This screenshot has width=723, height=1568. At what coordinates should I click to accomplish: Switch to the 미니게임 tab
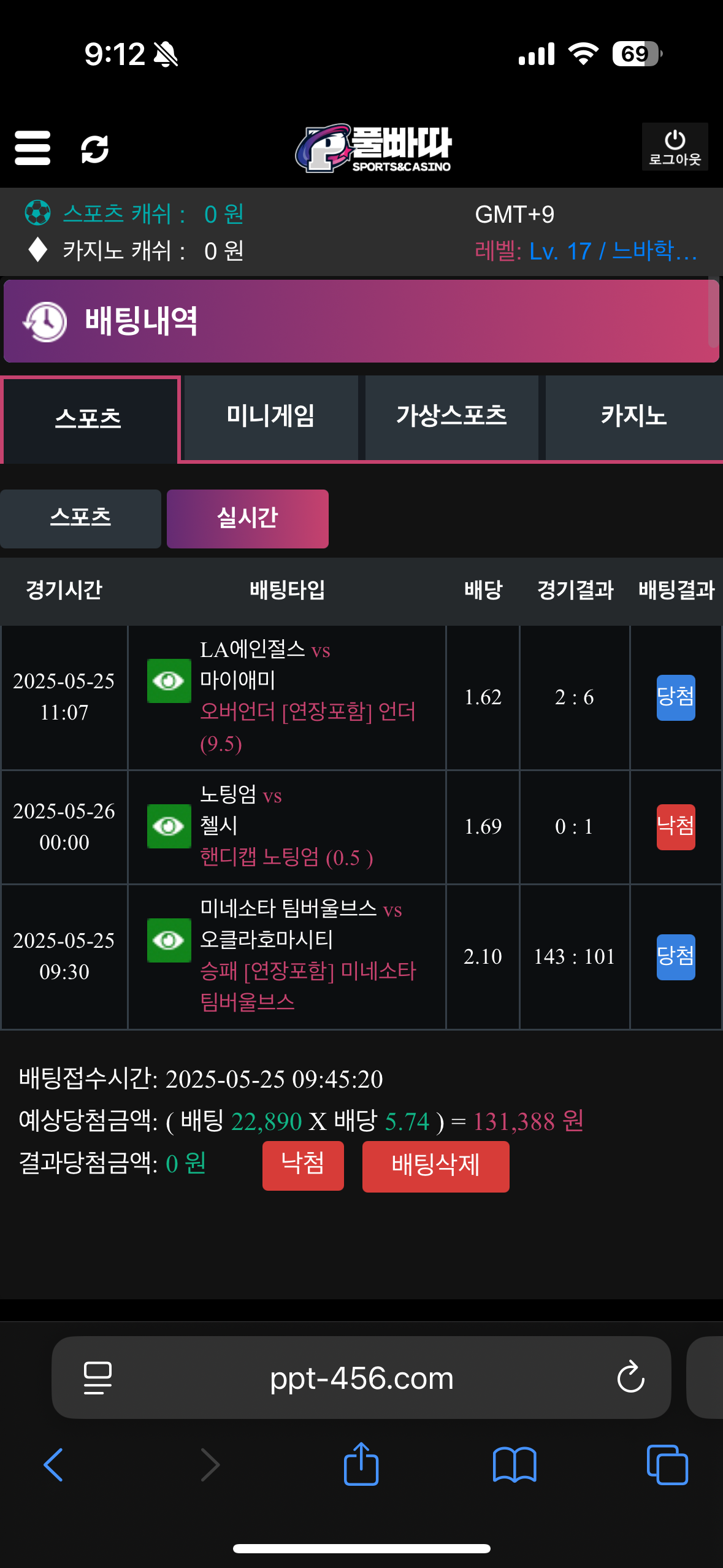270,417
